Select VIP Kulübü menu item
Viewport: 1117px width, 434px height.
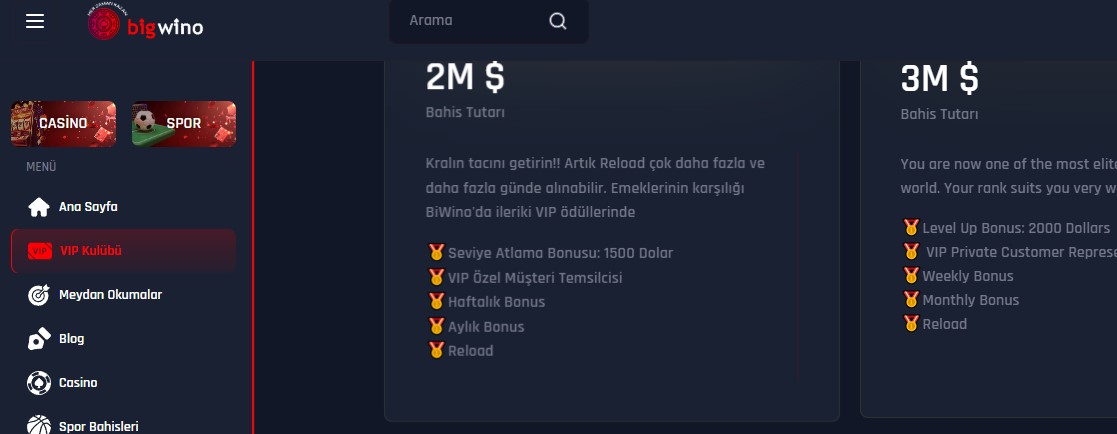(90, 251)
